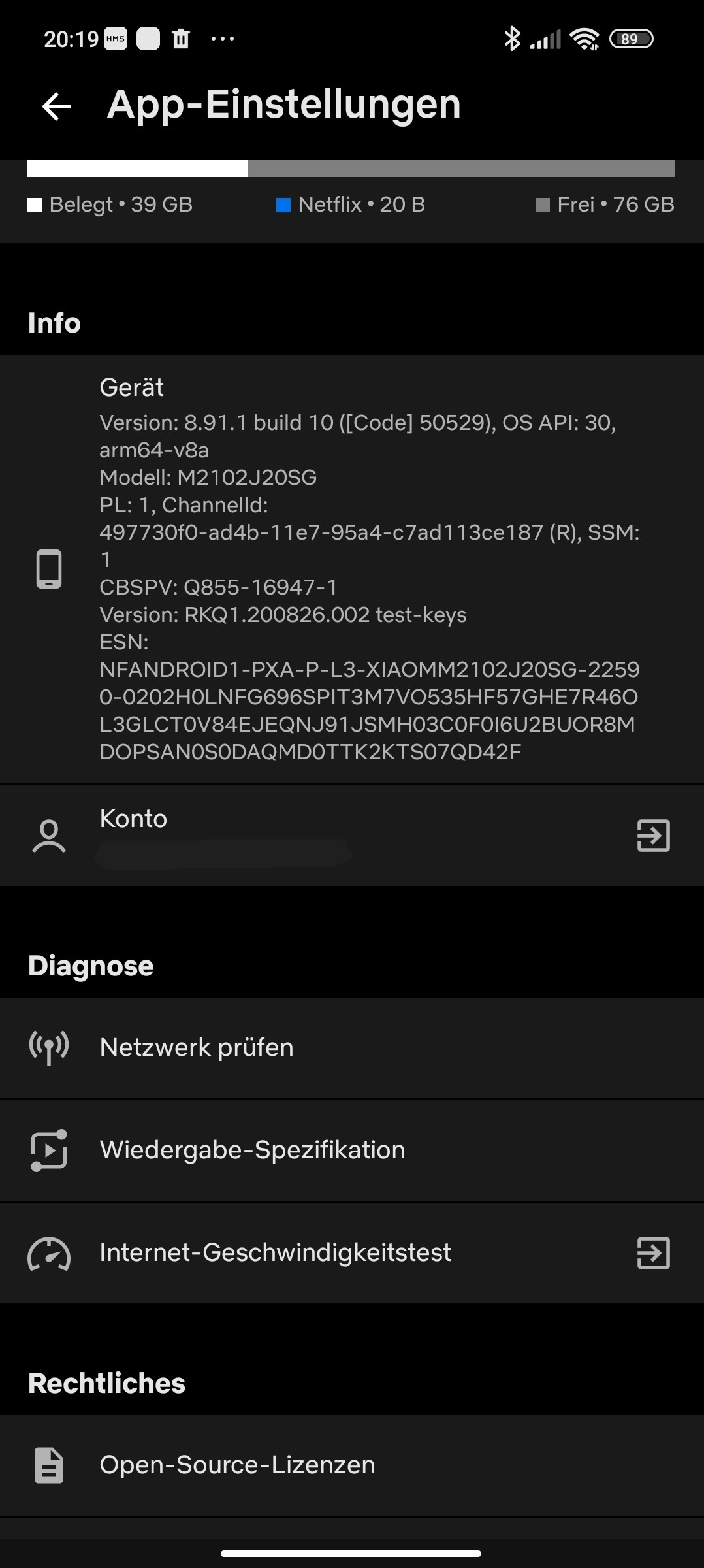Screen dimensions: 704x1568
Task: Open Wiedergabe-Spezifikation
Action: (352, 1151)
